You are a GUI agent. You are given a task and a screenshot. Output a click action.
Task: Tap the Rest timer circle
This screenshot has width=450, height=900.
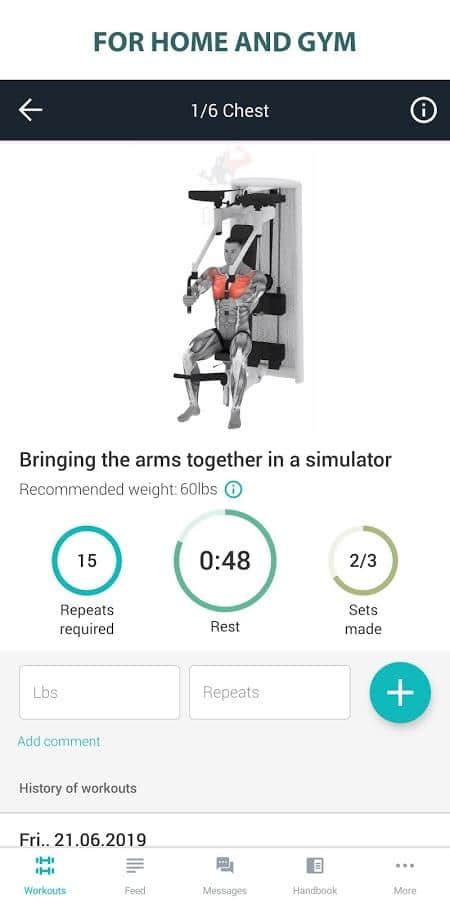(225, 561)
